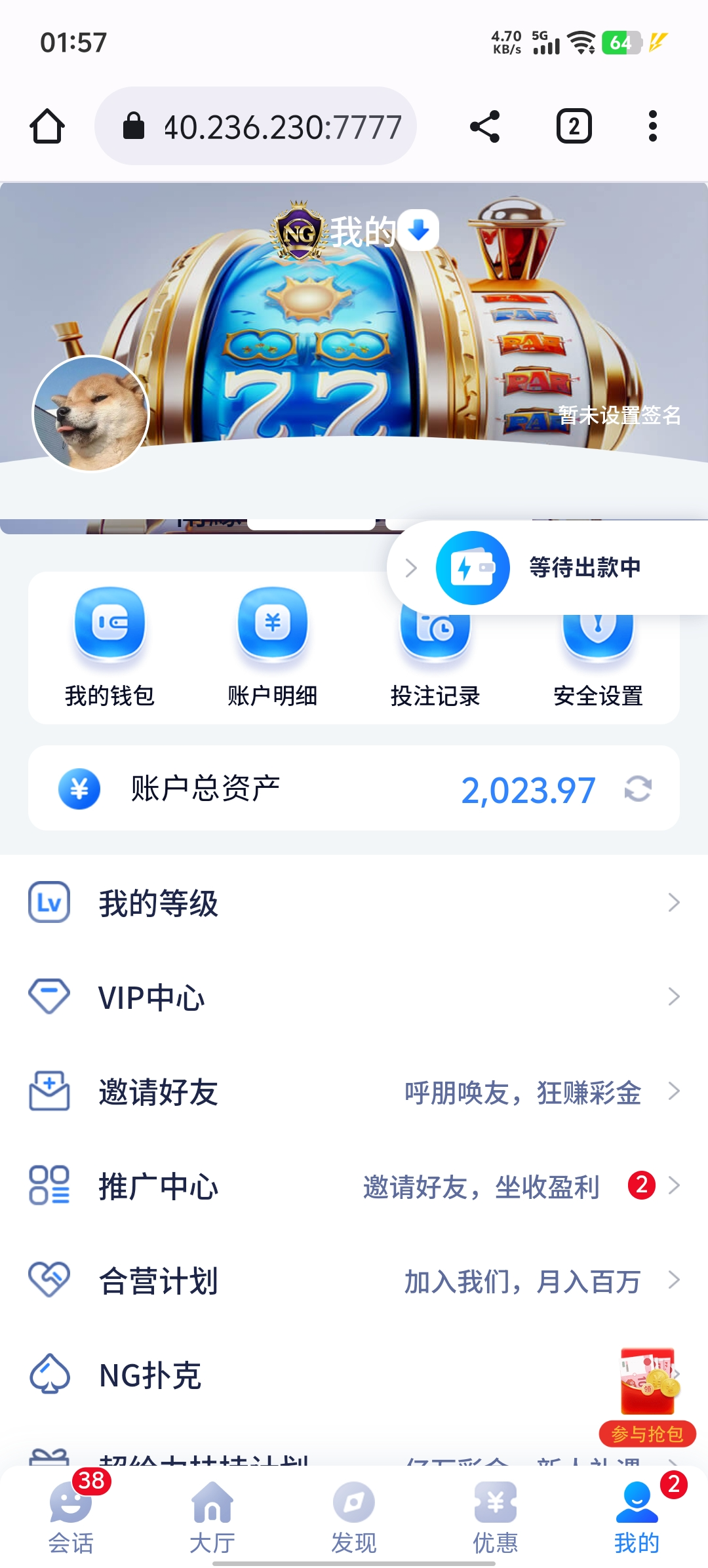Open 邀请好友 invite friends row
Image resolution: width=708 pixels, height=1568 pixels.
354,1091
